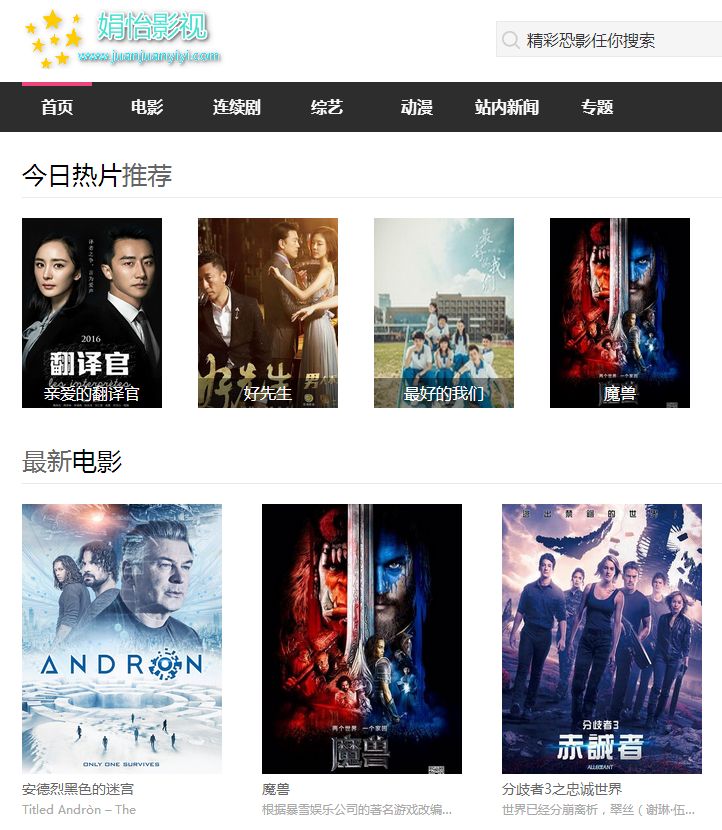
Task: Open the 分歧者3之忠诚世界 movie card
Action: tap(602, 638)
